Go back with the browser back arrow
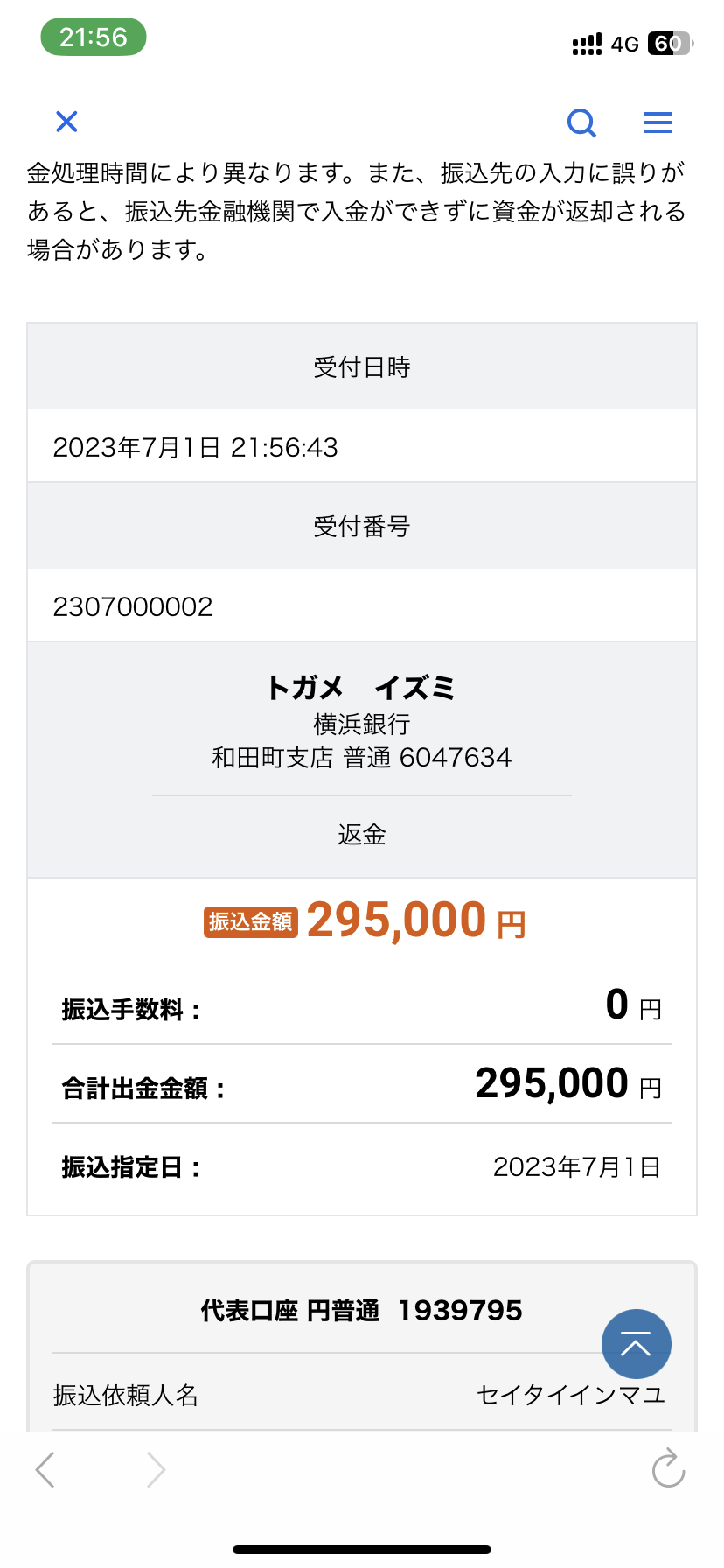This screenshot has height=1568, width=724. [45, 1469]
